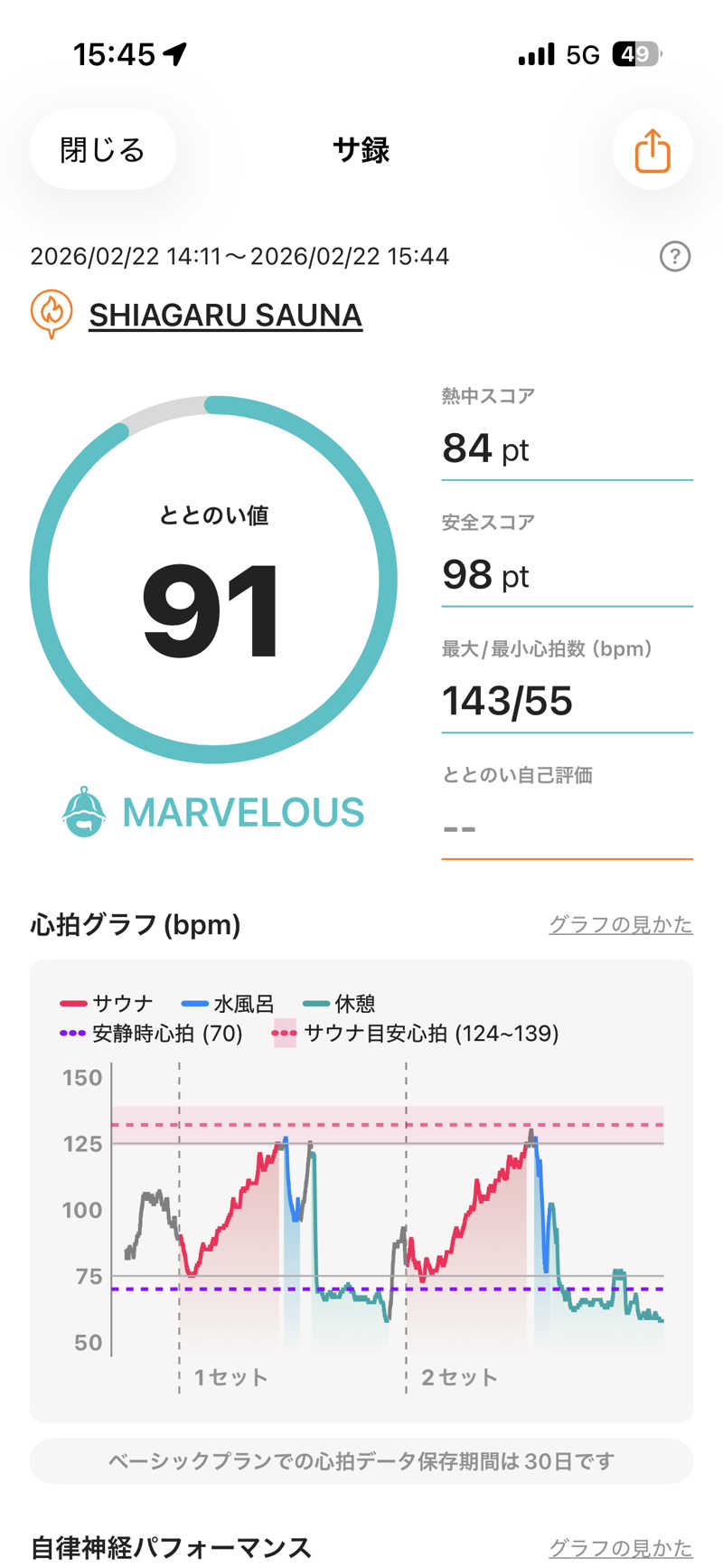Open the SHIAGARU SAUNA facility link

click(x=225, y=315)
